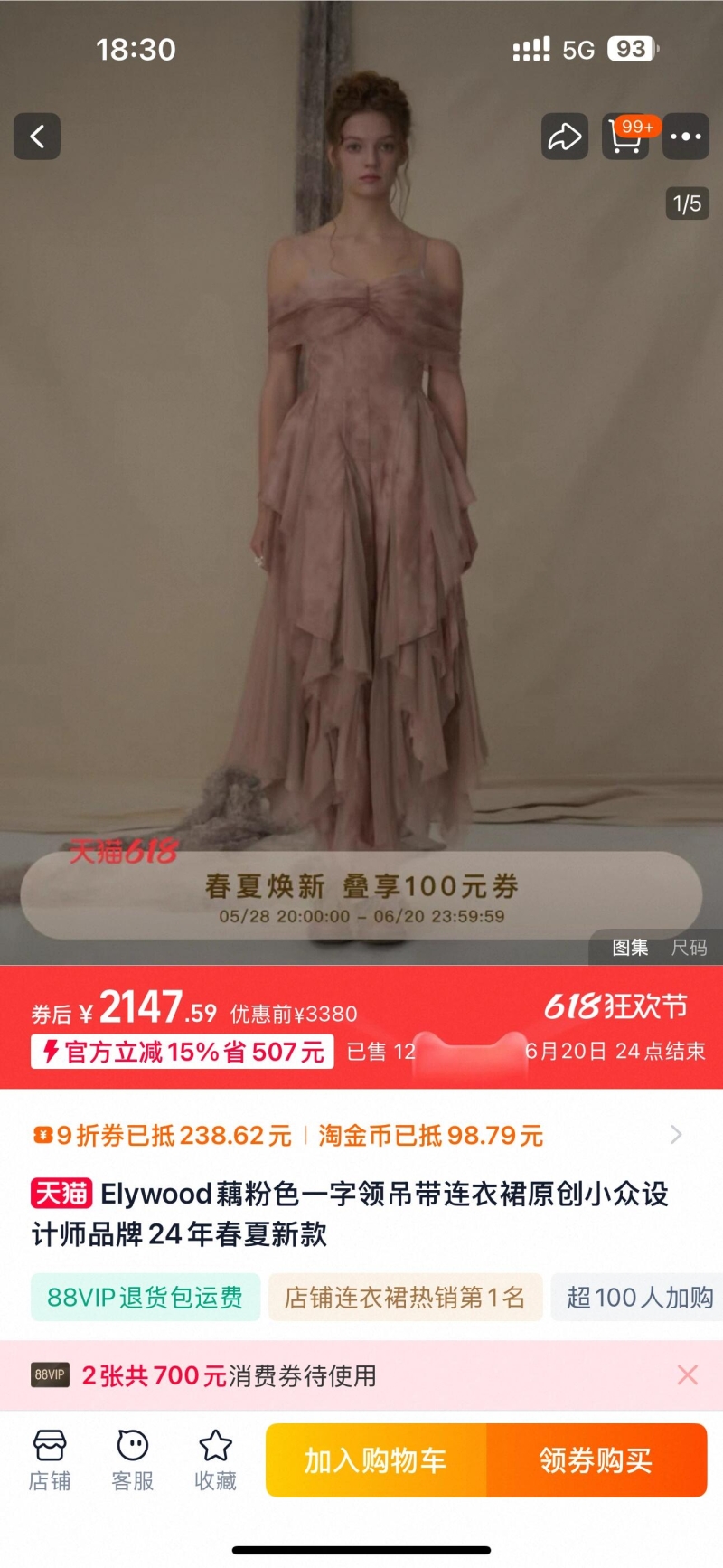Contact 客服 customer service
This screenshot has height=1568, width=723.
pyautogui.click(x=133, y=1459)
